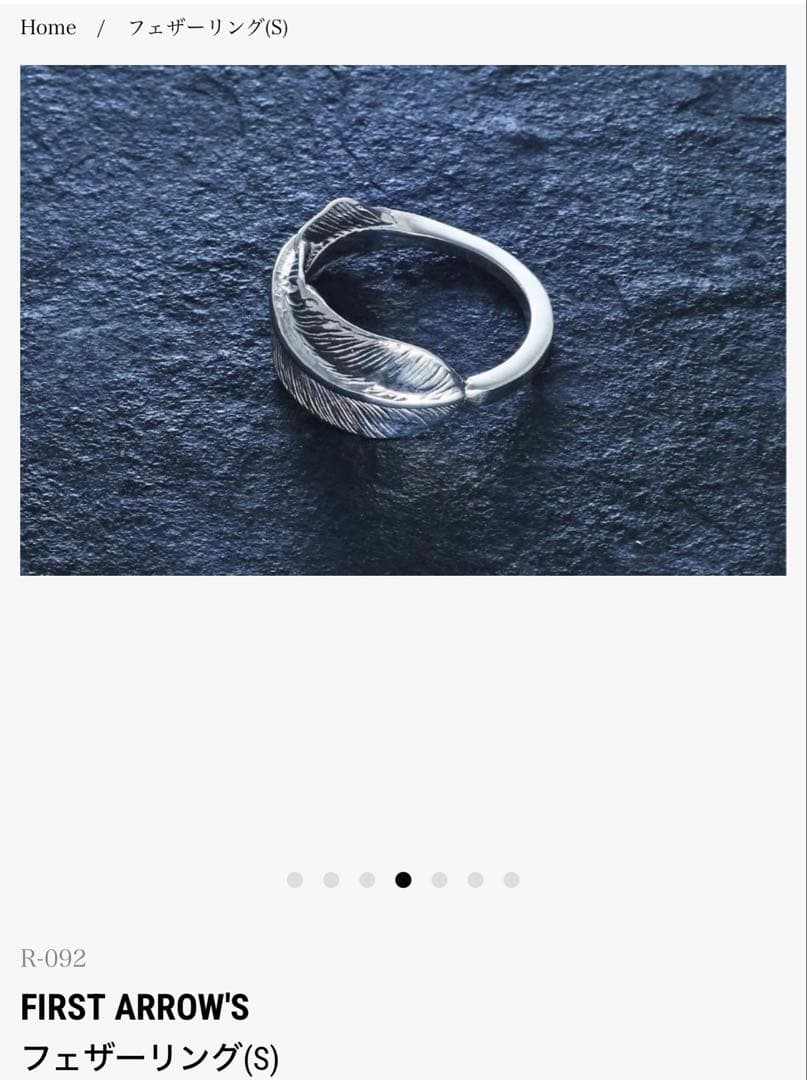This screenshot has height=1080, width=807.
Task: Switch to the fifth carousel dot
Action: pyautogui.click(x=439, y=880)
